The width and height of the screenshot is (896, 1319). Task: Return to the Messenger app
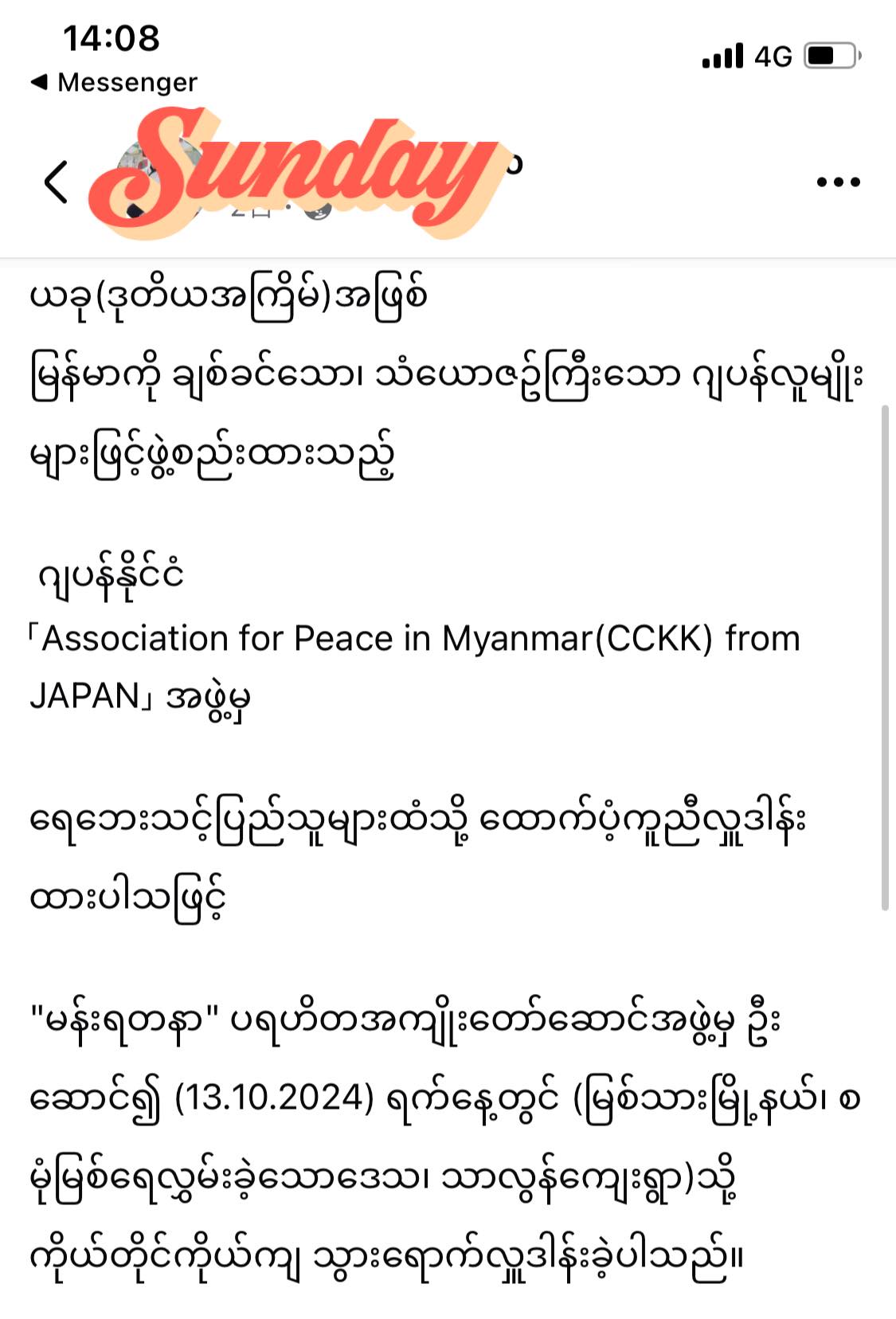(114, 82)
